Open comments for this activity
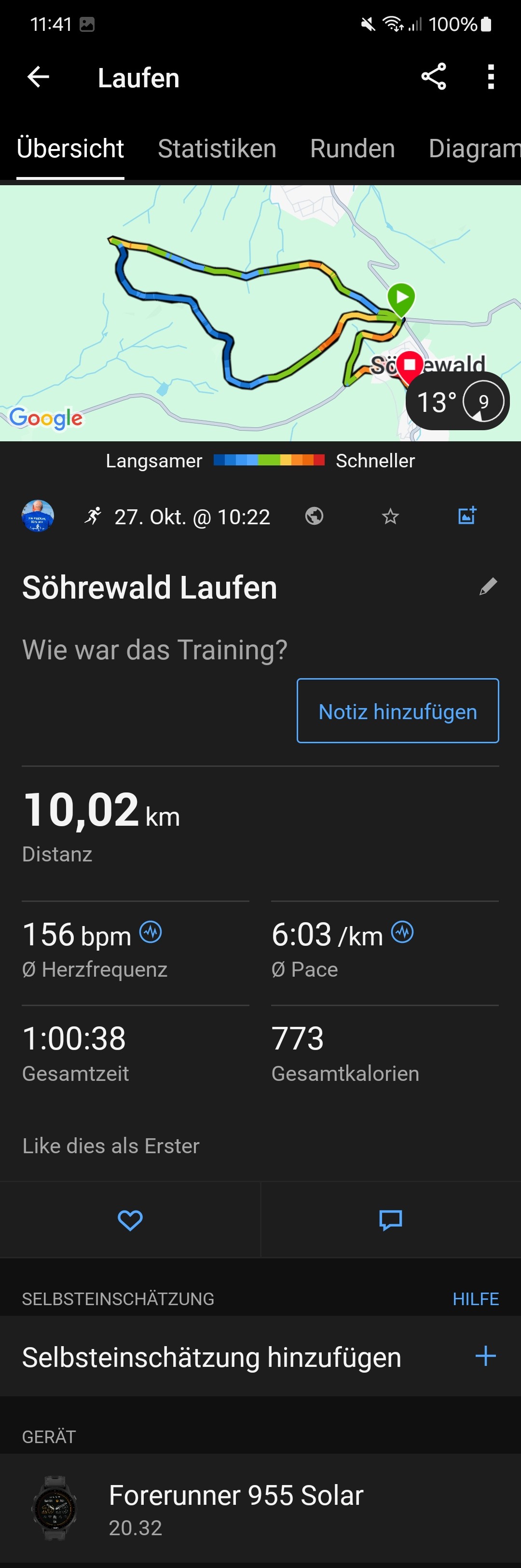The height and width of the screenshot is (1568, 521). tap(390, 1220)
